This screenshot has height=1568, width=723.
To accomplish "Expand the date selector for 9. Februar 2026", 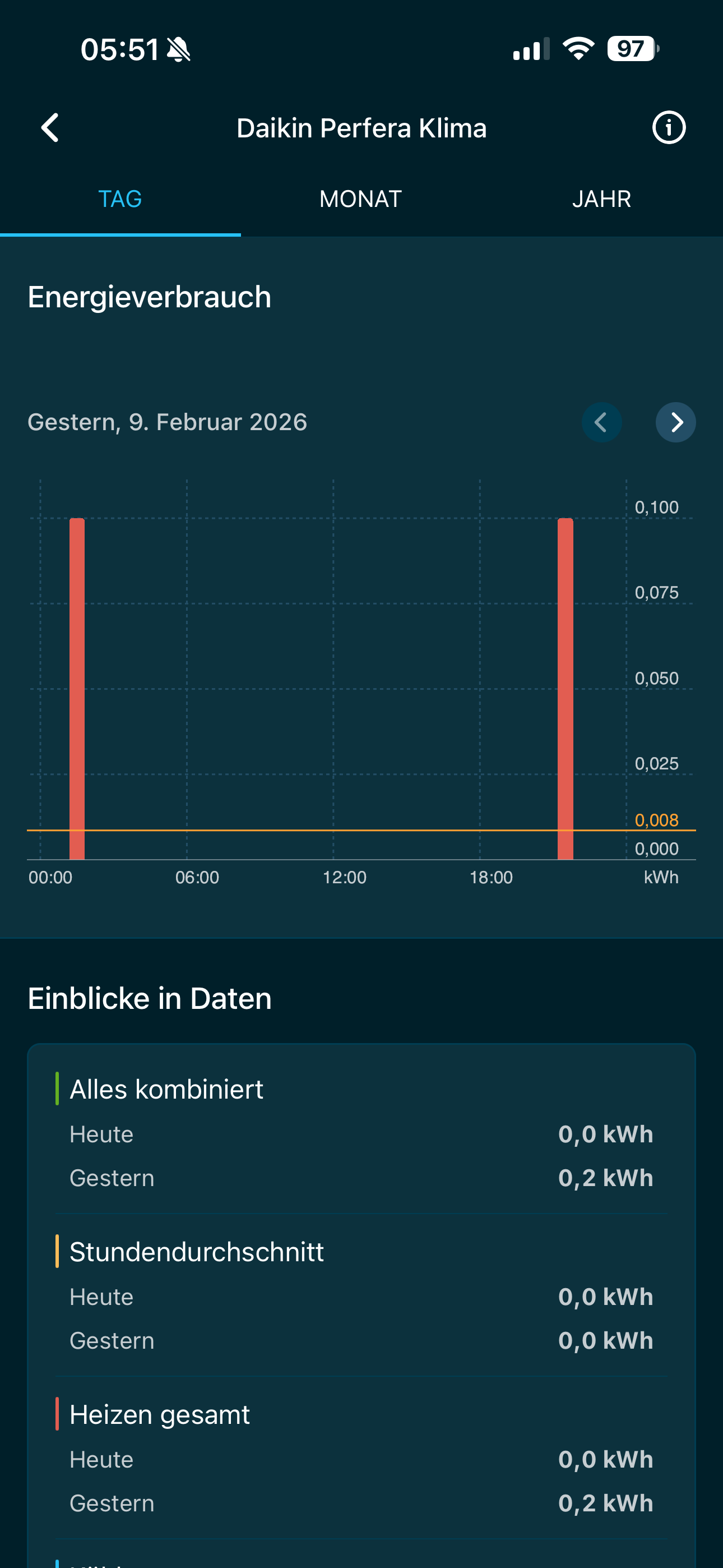I will click(167, 422).
